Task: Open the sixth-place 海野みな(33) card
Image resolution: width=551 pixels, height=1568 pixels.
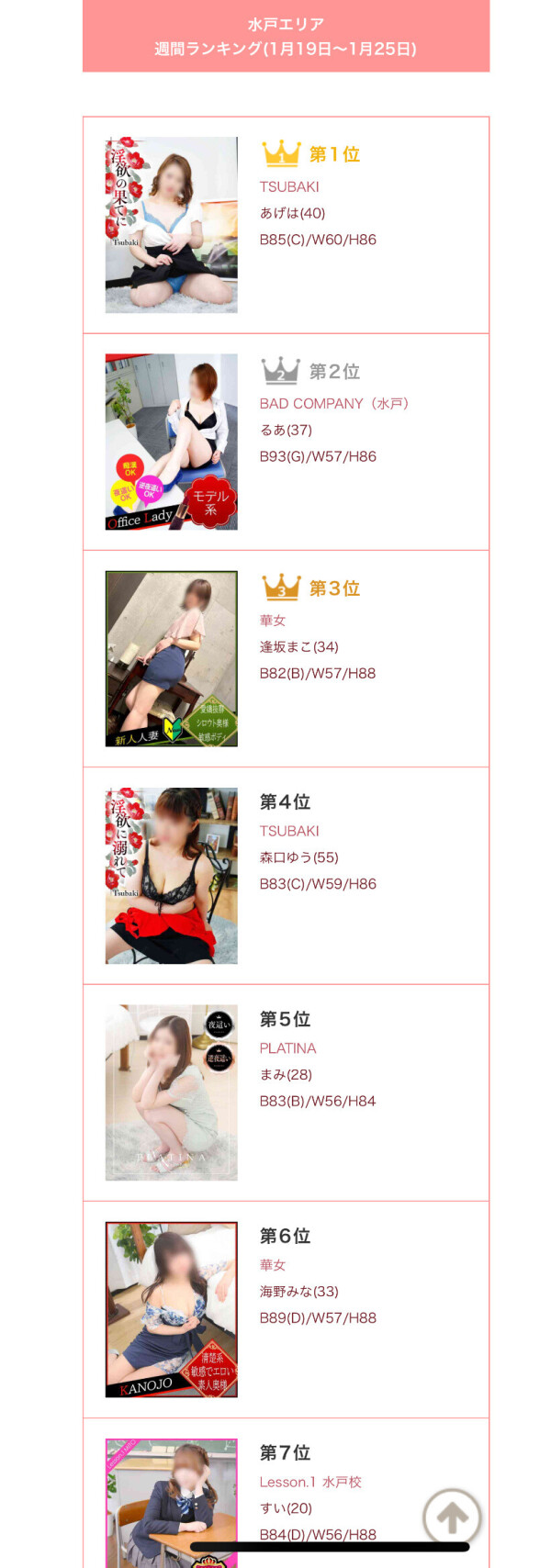Action: point(172,1309)
